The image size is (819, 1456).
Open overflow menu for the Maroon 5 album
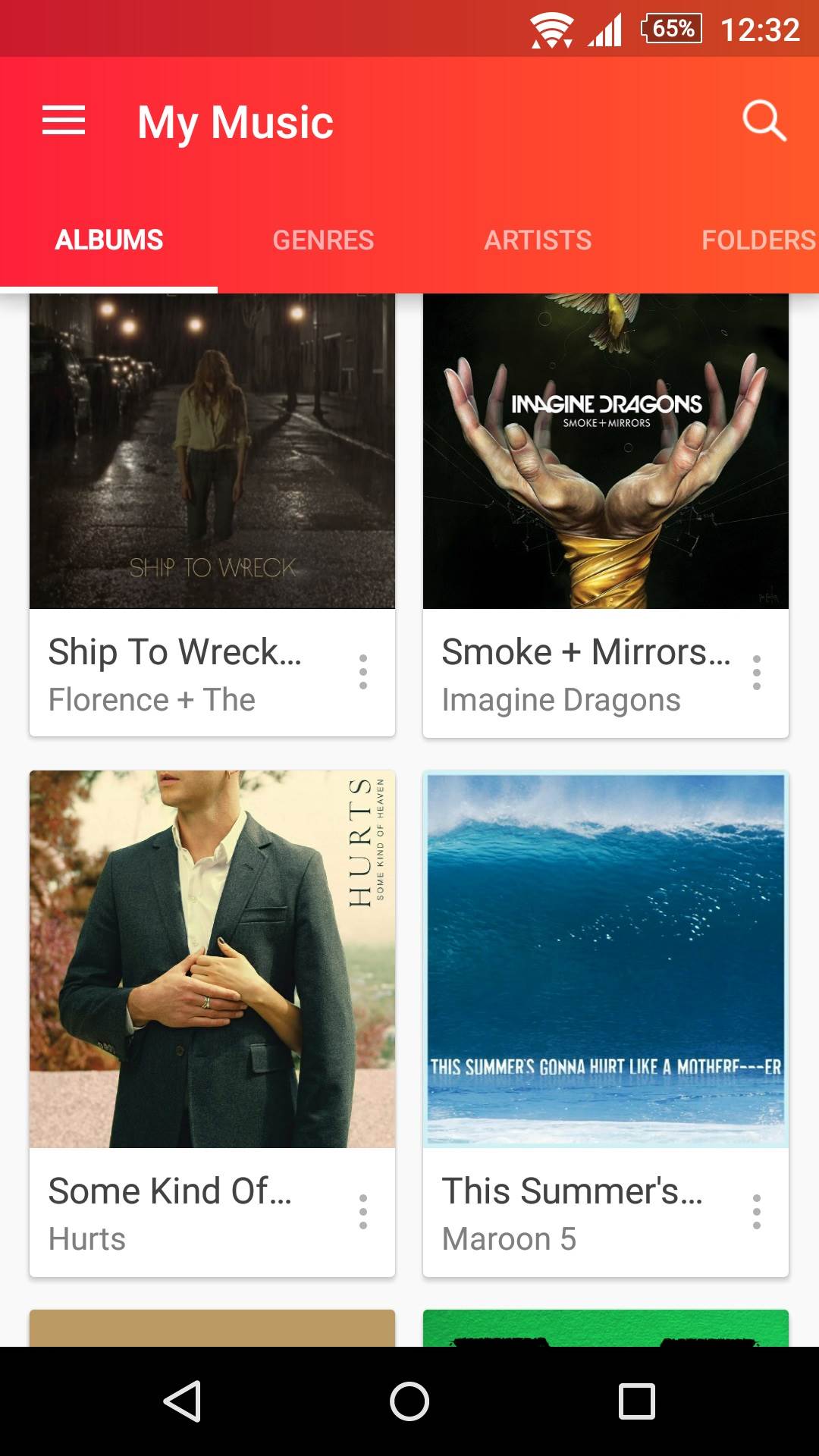756,1212
